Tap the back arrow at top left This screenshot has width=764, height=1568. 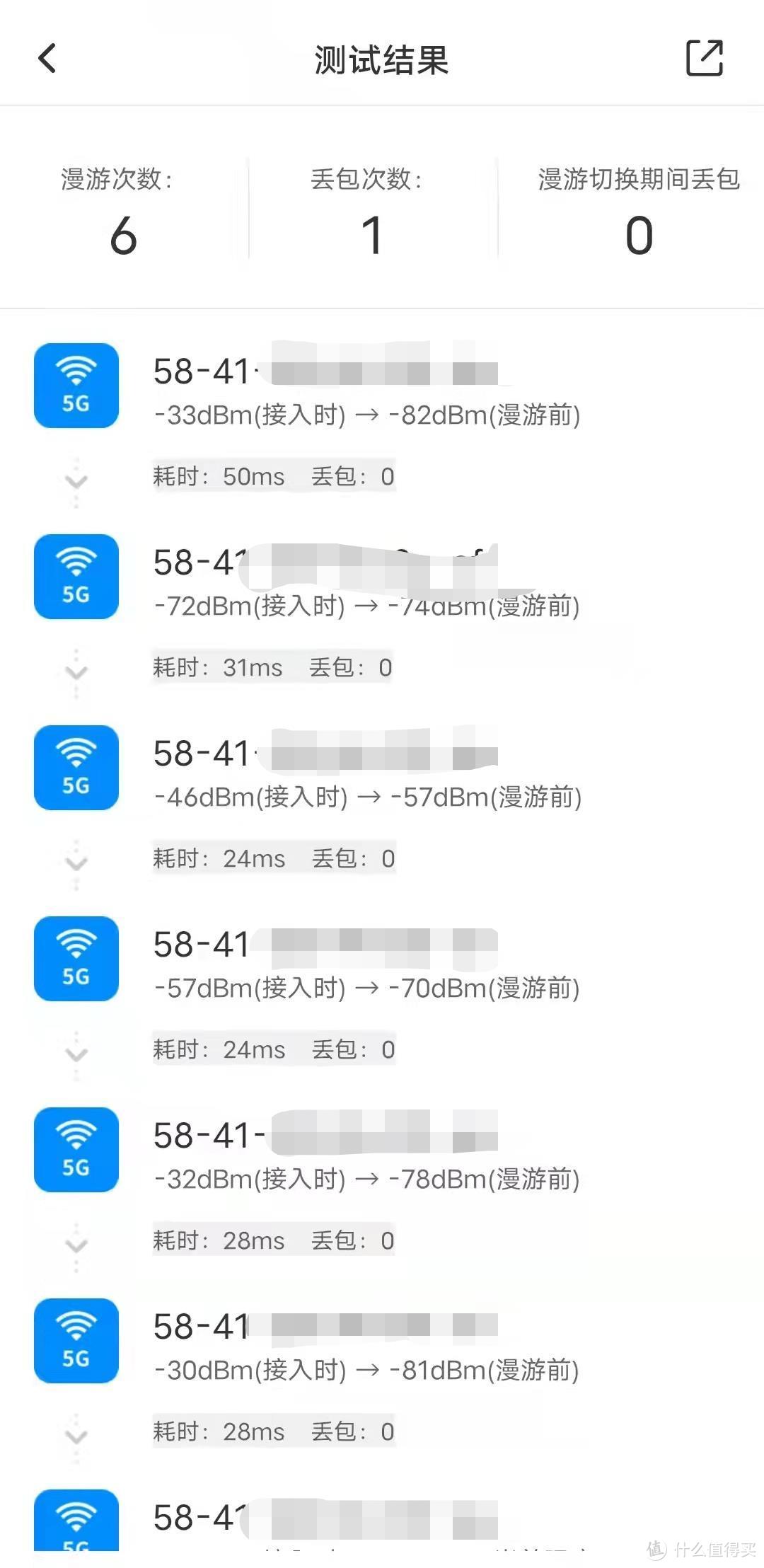(47, 58)
